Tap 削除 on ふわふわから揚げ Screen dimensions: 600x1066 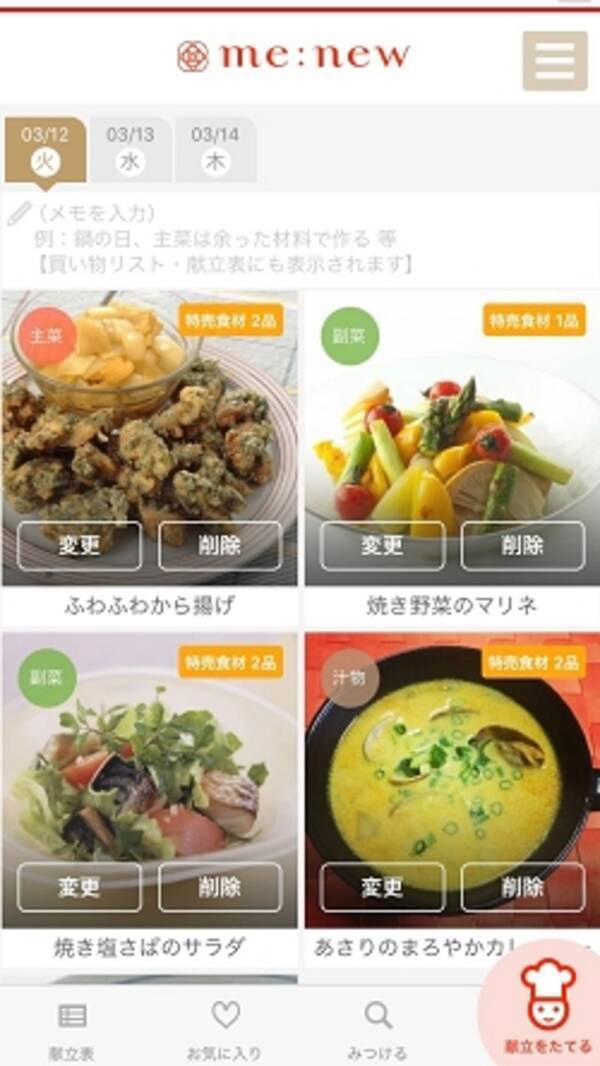[220, 546]
